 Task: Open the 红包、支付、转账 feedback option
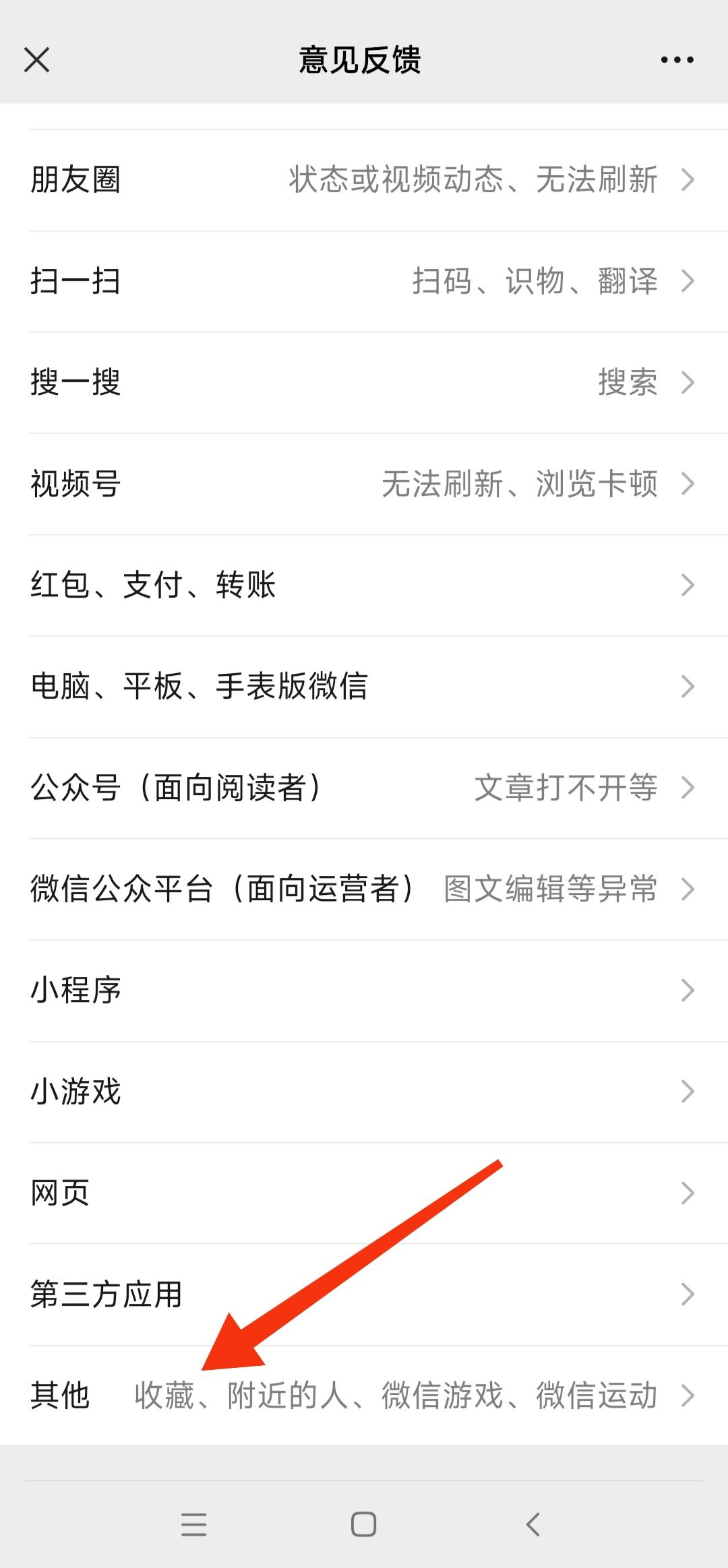point(364,585)
